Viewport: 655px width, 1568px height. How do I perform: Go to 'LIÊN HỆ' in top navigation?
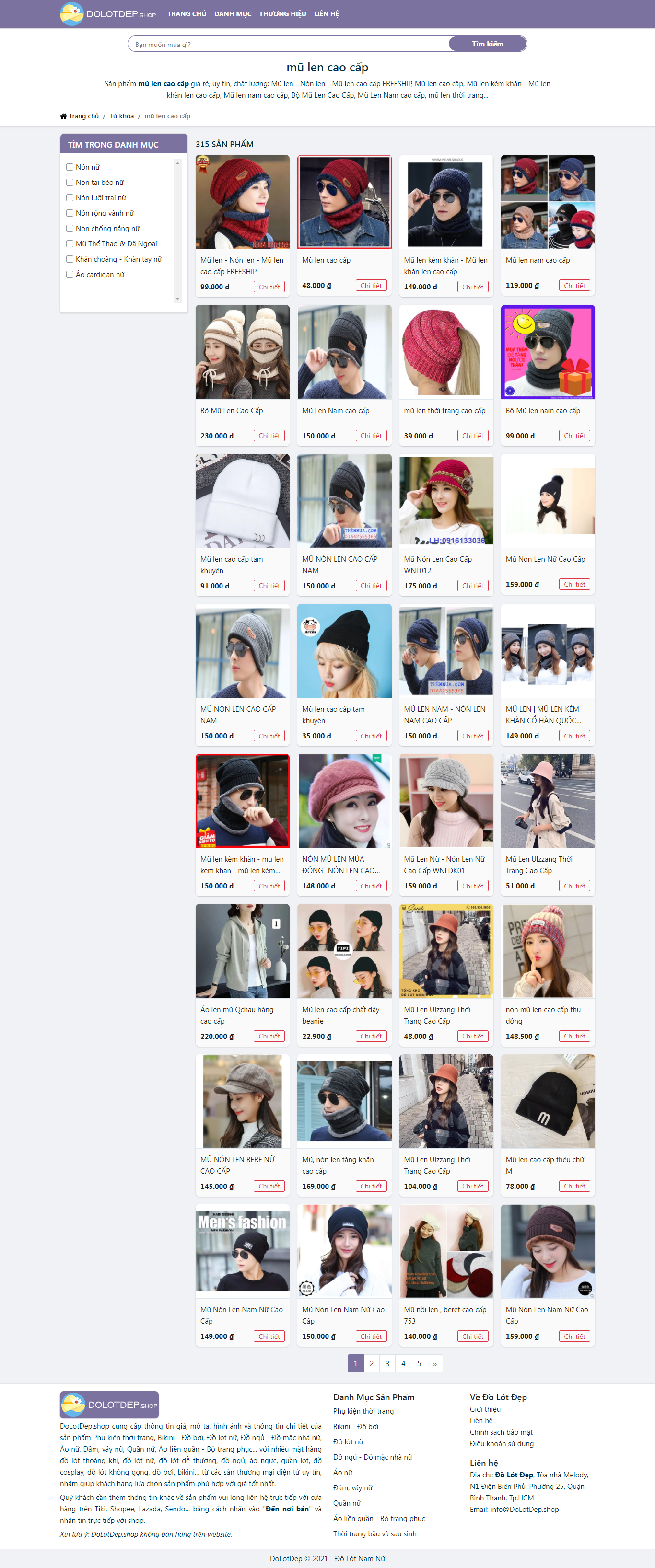click(326, 13)
